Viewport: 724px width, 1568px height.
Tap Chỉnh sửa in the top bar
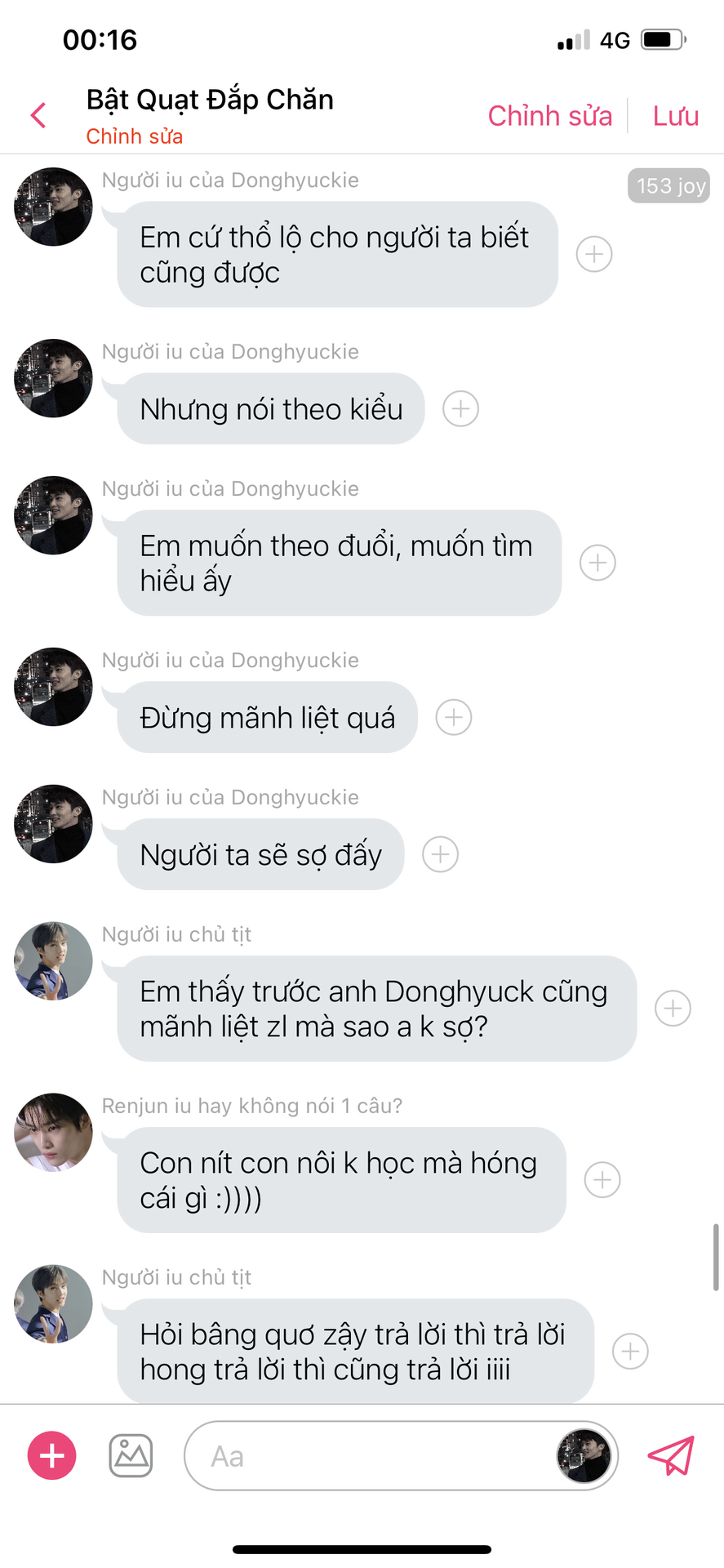(x=549, y=116)
